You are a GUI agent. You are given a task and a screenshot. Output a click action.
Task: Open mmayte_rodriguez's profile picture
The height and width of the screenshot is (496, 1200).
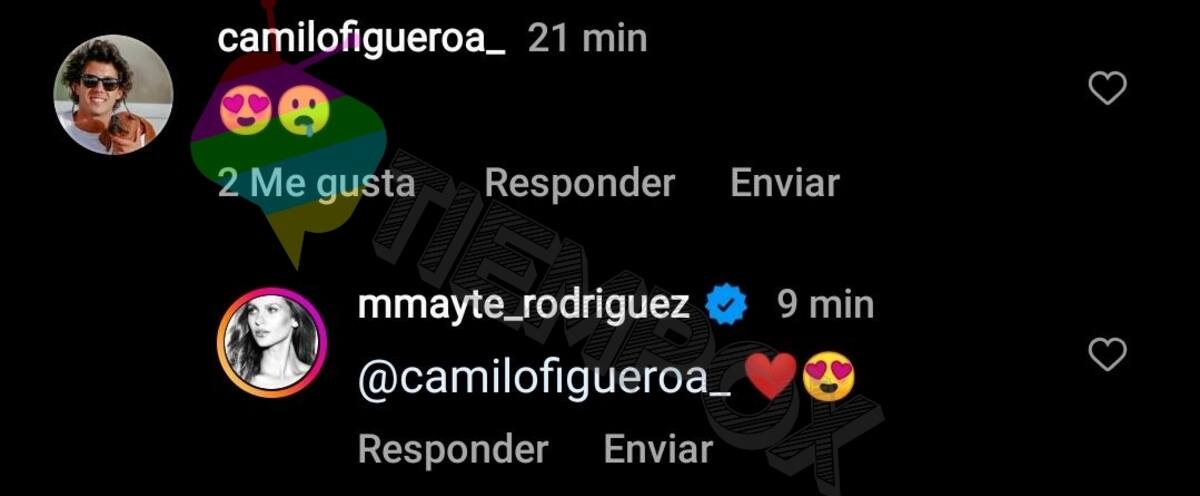tap(272, 343)
